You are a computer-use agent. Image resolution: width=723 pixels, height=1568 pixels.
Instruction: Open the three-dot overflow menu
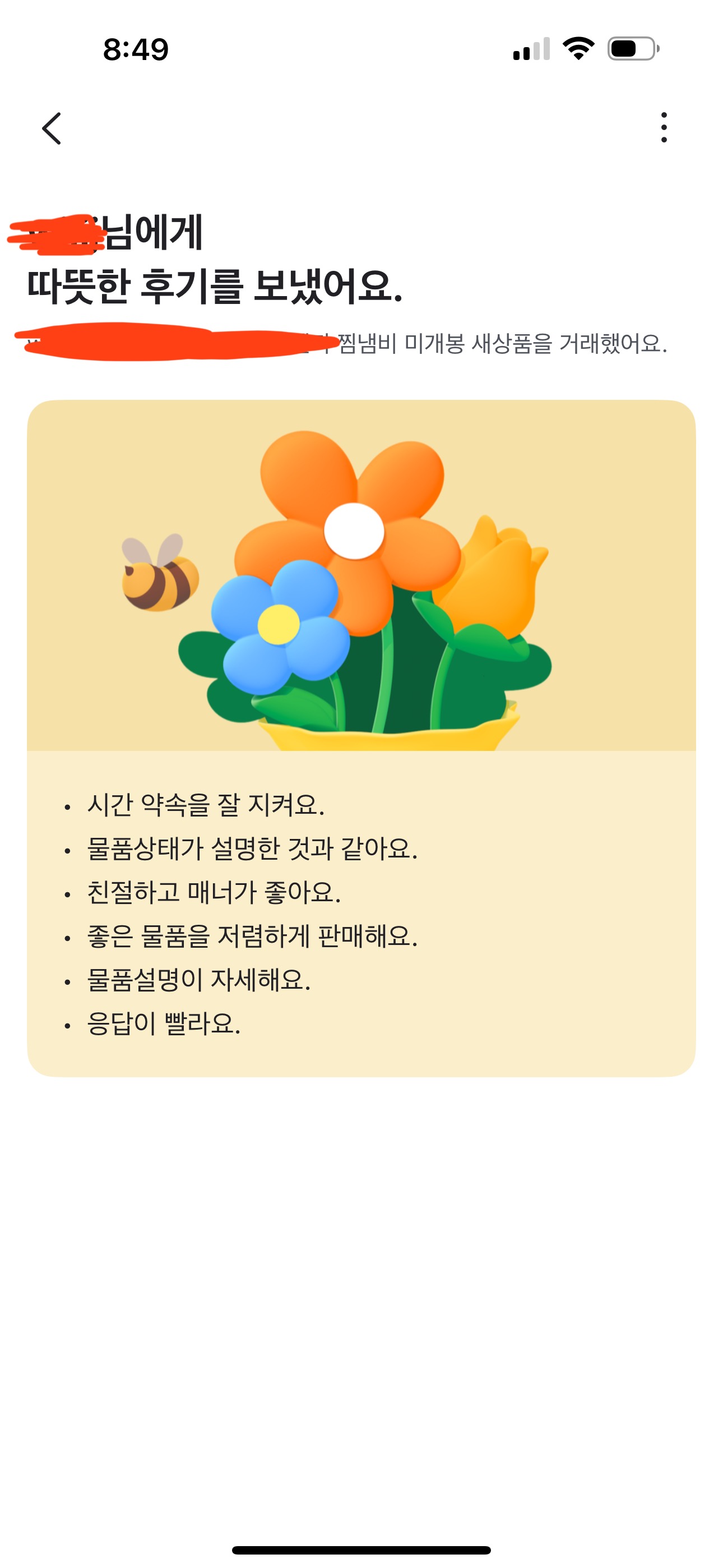(664, 127)
